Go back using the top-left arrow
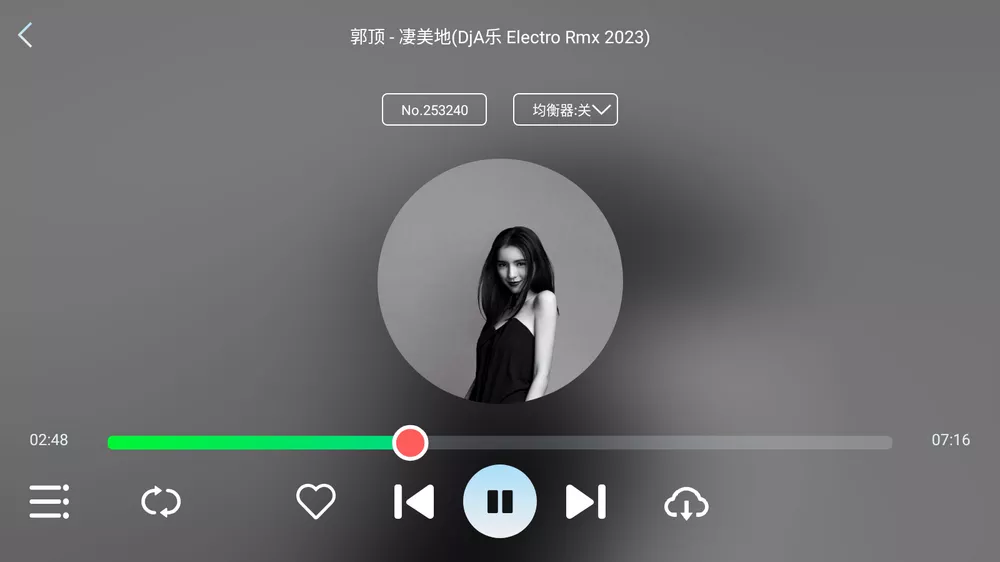 click(x=26, y=36)
